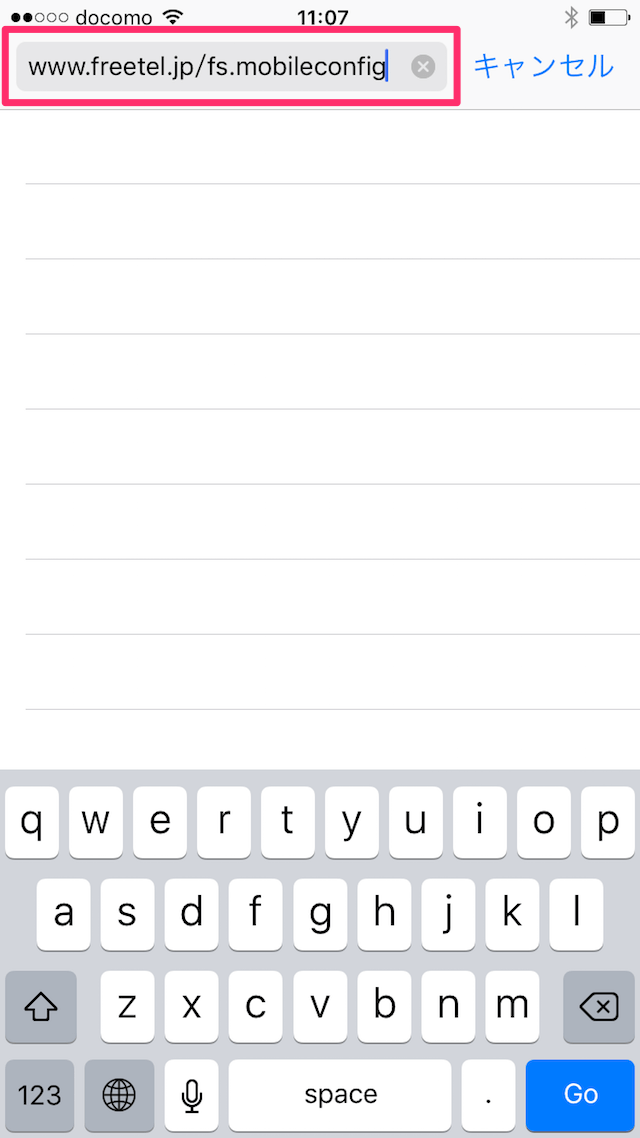Image resolution: width=640 pixels, height=1138 pixels.
Task: Toggle the shift key
Action: (x=41, y=1006)
